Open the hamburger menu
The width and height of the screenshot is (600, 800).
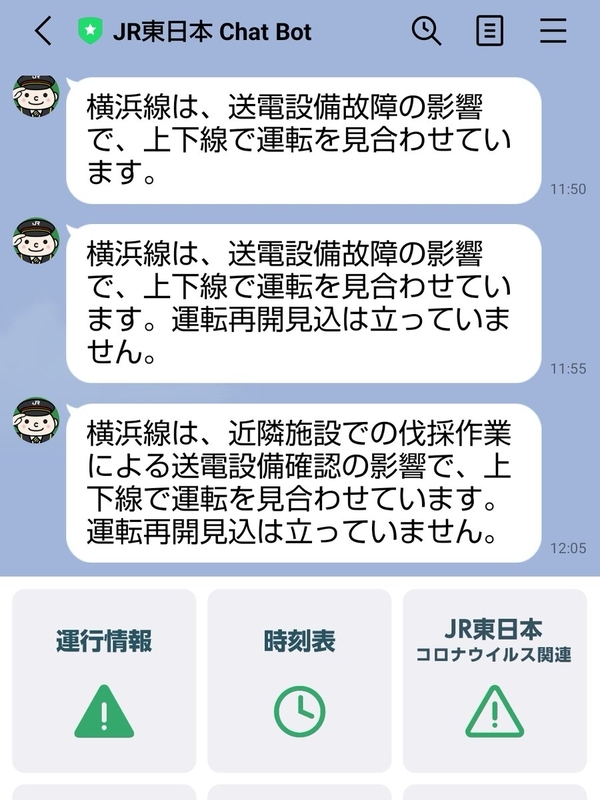tap(553, 31)
